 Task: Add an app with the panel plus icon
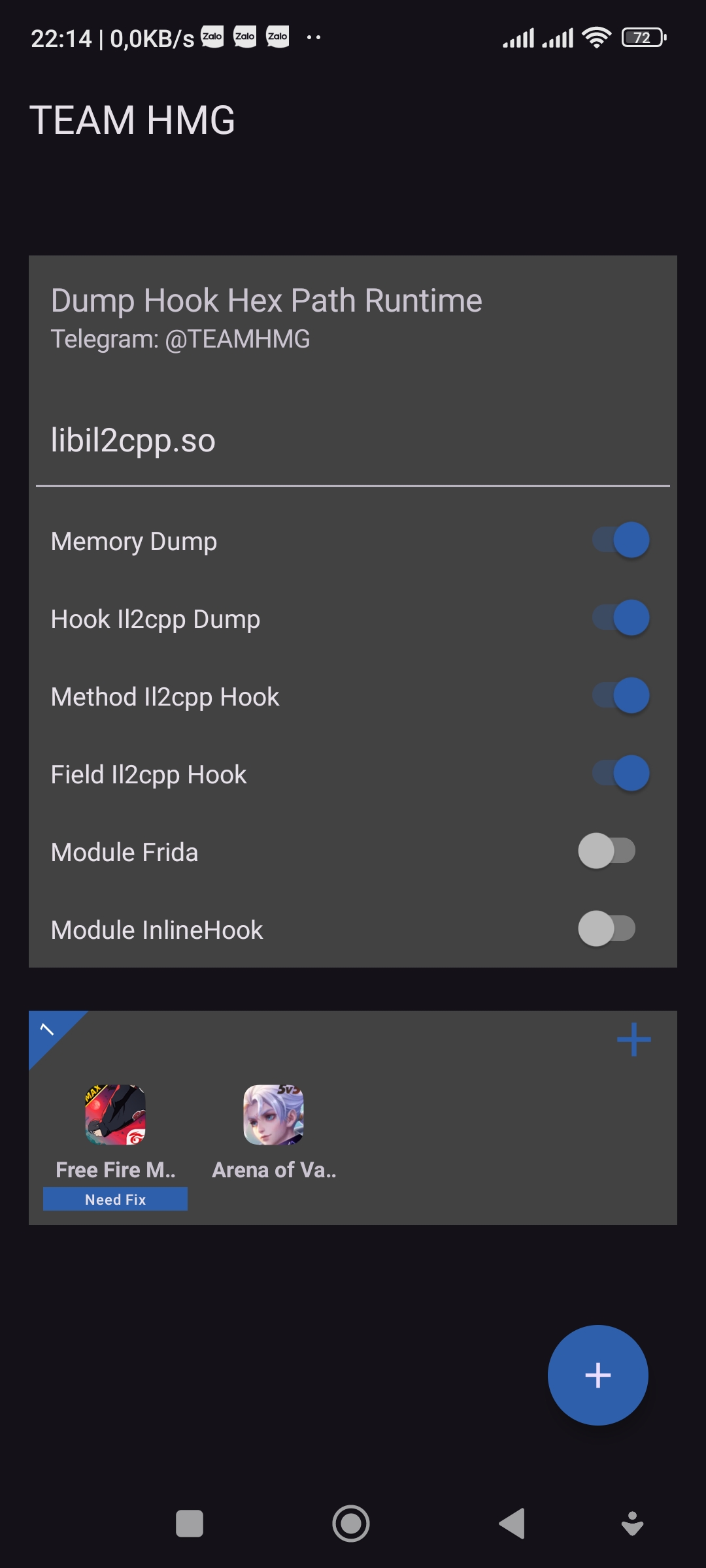coord(633,1039)
